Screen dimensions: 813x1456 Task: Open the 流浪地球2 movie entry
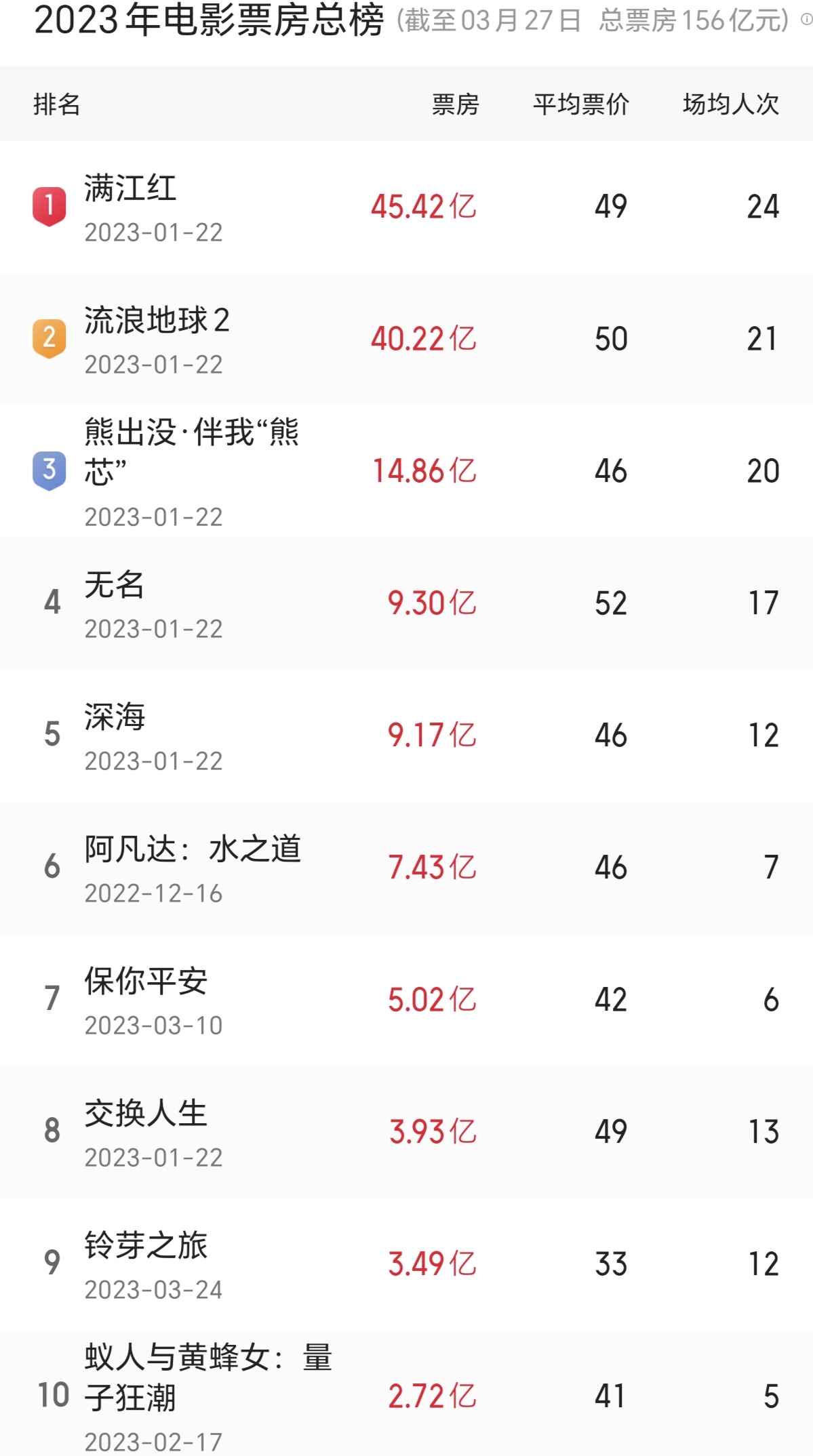point(406,339)
